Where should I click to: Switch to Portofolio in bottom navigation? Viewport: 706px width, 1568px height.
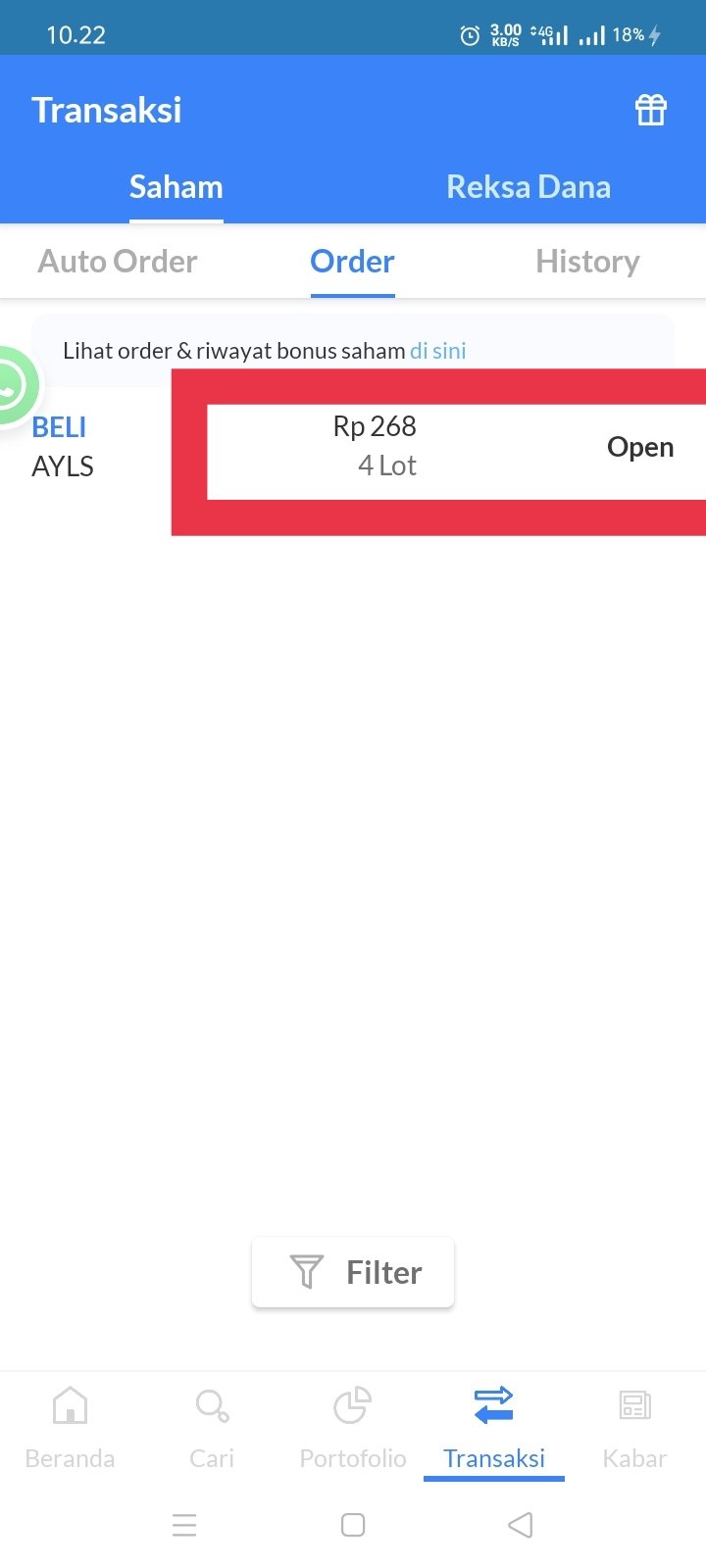(x=353, y=1426)
